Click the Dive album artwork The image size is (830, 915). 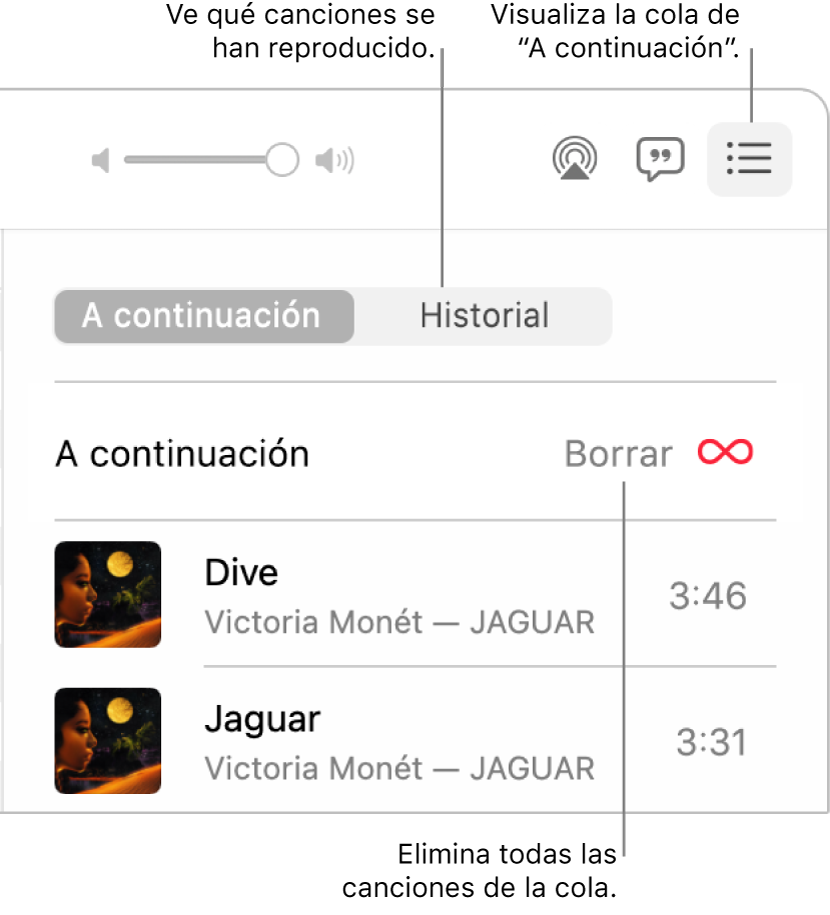click(107, 595)
